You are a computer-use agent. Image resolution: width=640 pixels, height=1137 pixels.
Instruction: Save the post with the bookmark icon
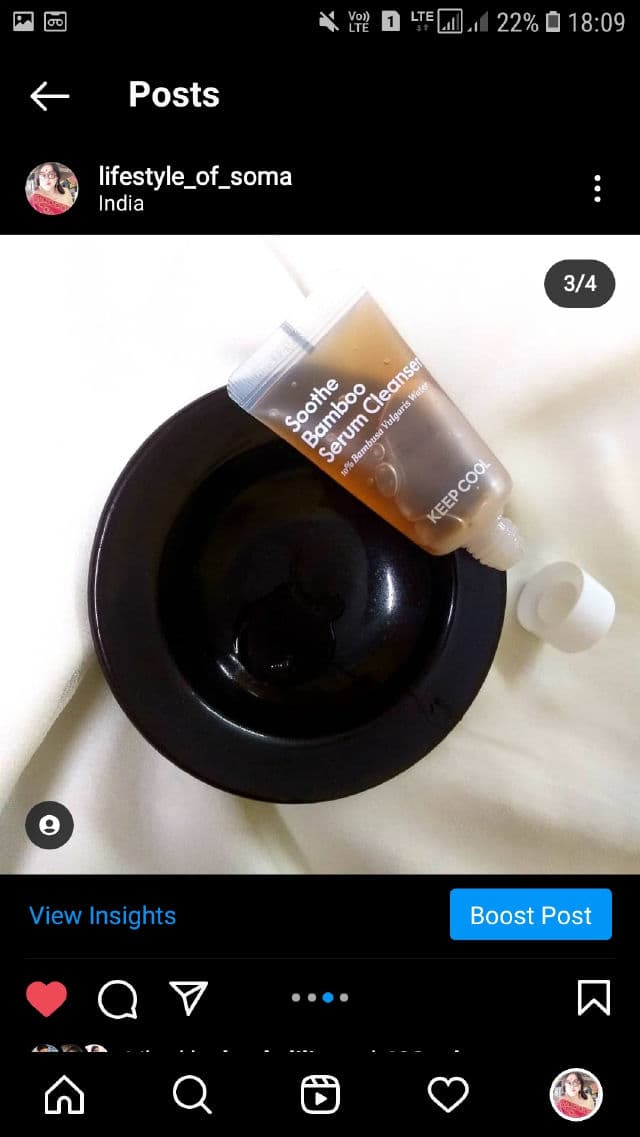593,997
